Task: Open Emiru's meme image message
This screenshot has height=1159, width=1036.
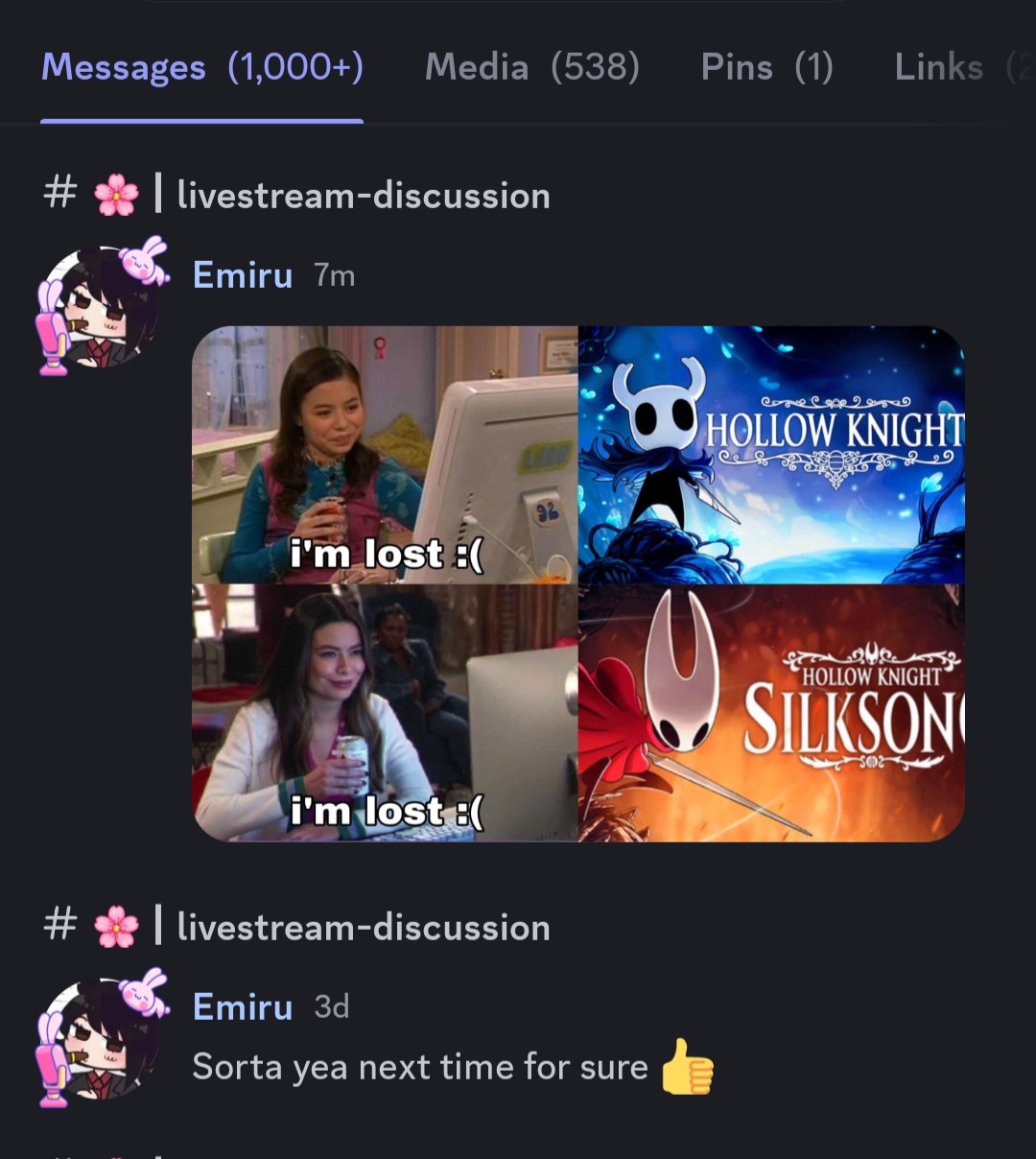Action: pos(577,583)
